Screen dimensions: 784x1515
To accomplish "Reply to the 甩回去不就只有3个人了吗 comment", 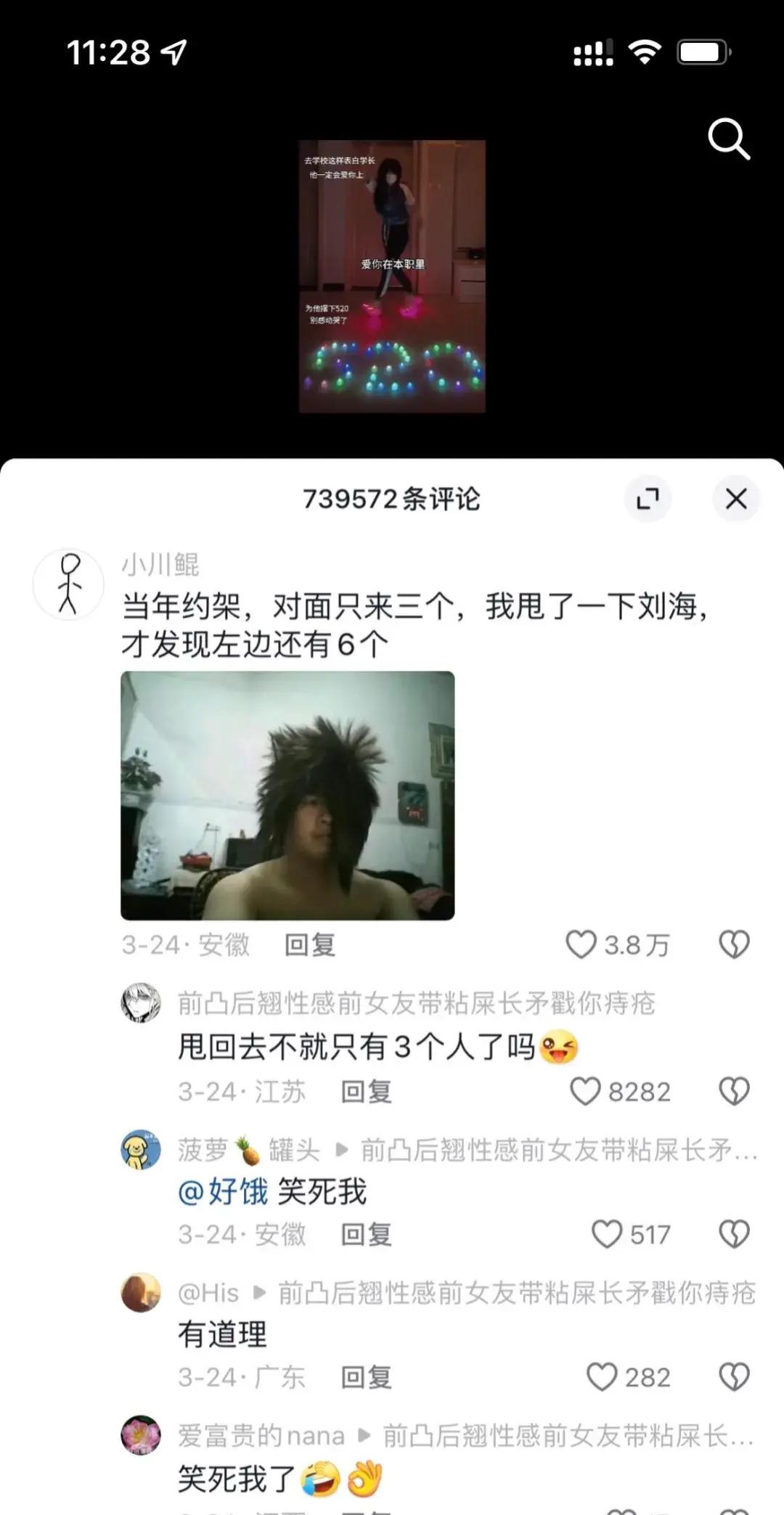I will click(367, 1091).
